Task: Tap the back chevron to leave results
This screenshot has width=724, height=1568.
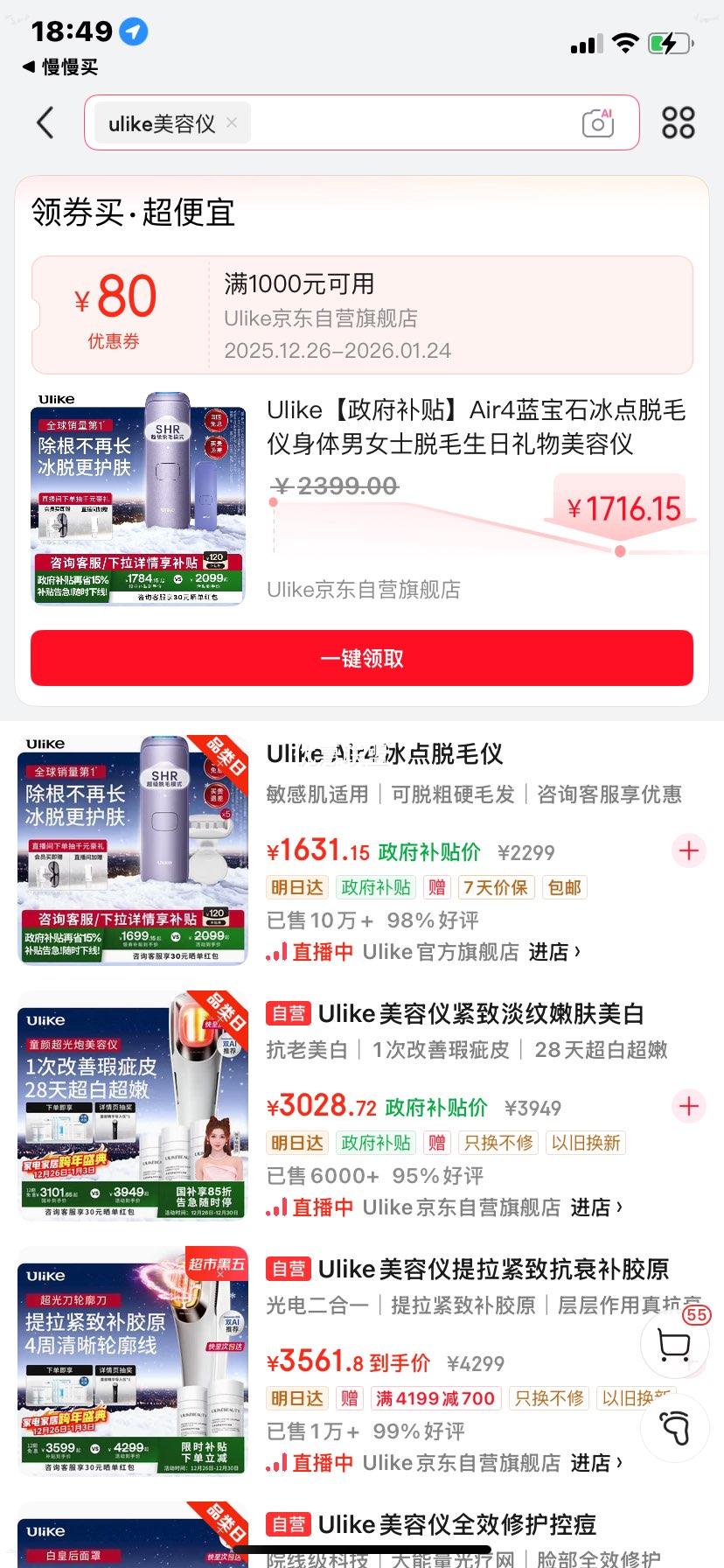Action: tap(45, 122)
